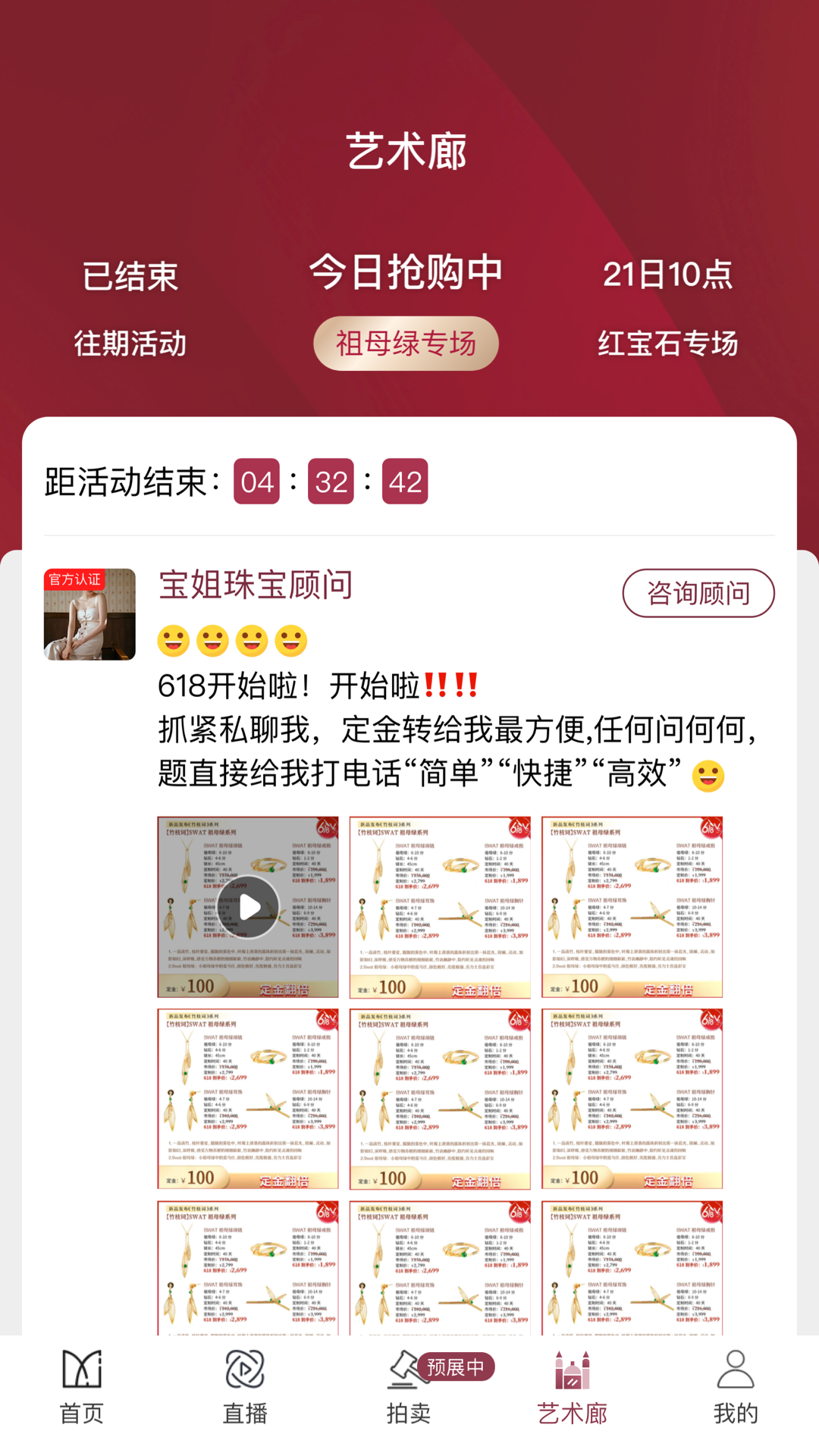Open the 我的 profile tab
Screen dimensions: 819x1456
736,1388
